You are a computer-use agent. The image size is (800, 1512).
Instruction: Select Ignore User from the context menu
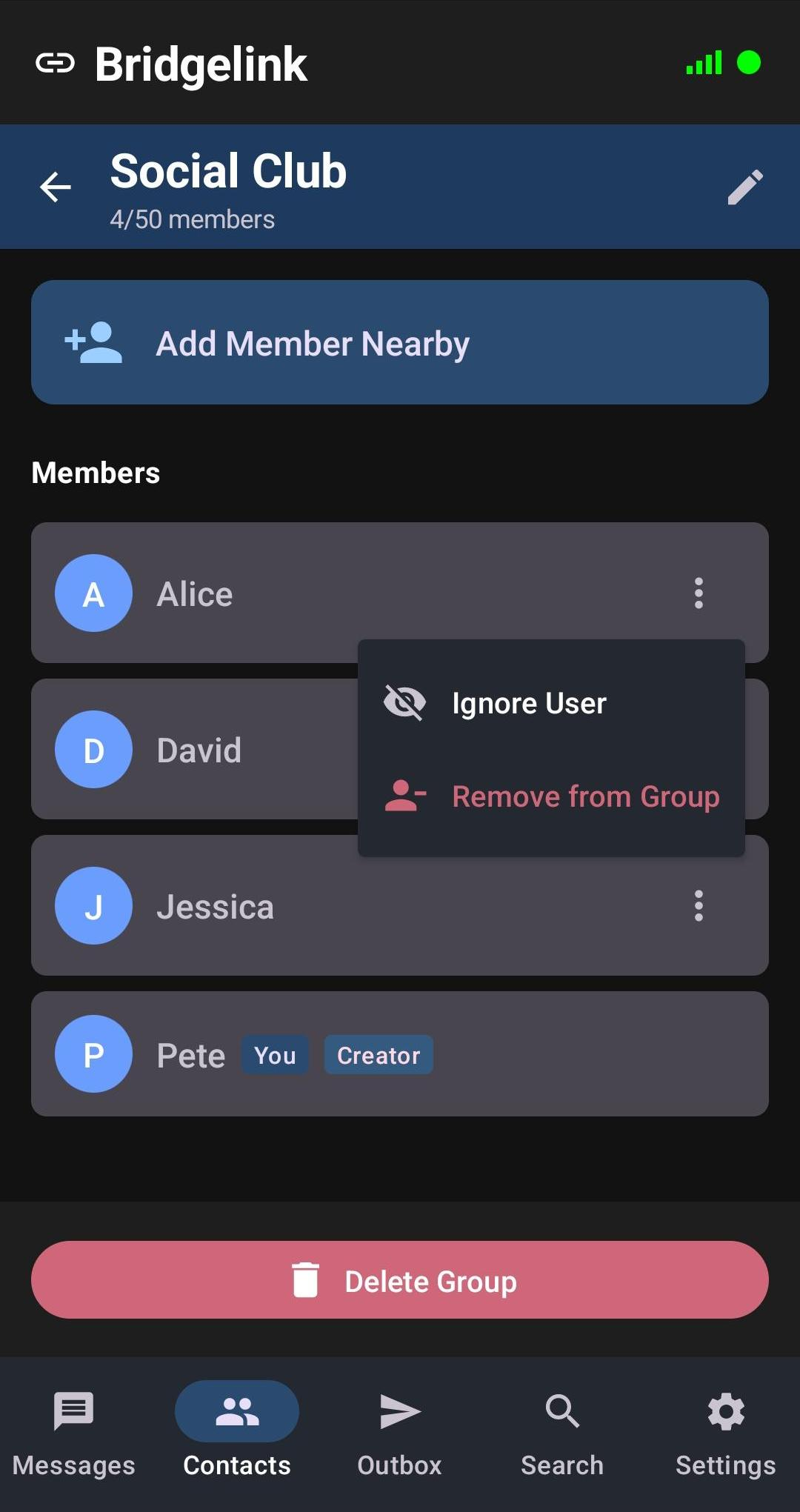tap(528, 702)
